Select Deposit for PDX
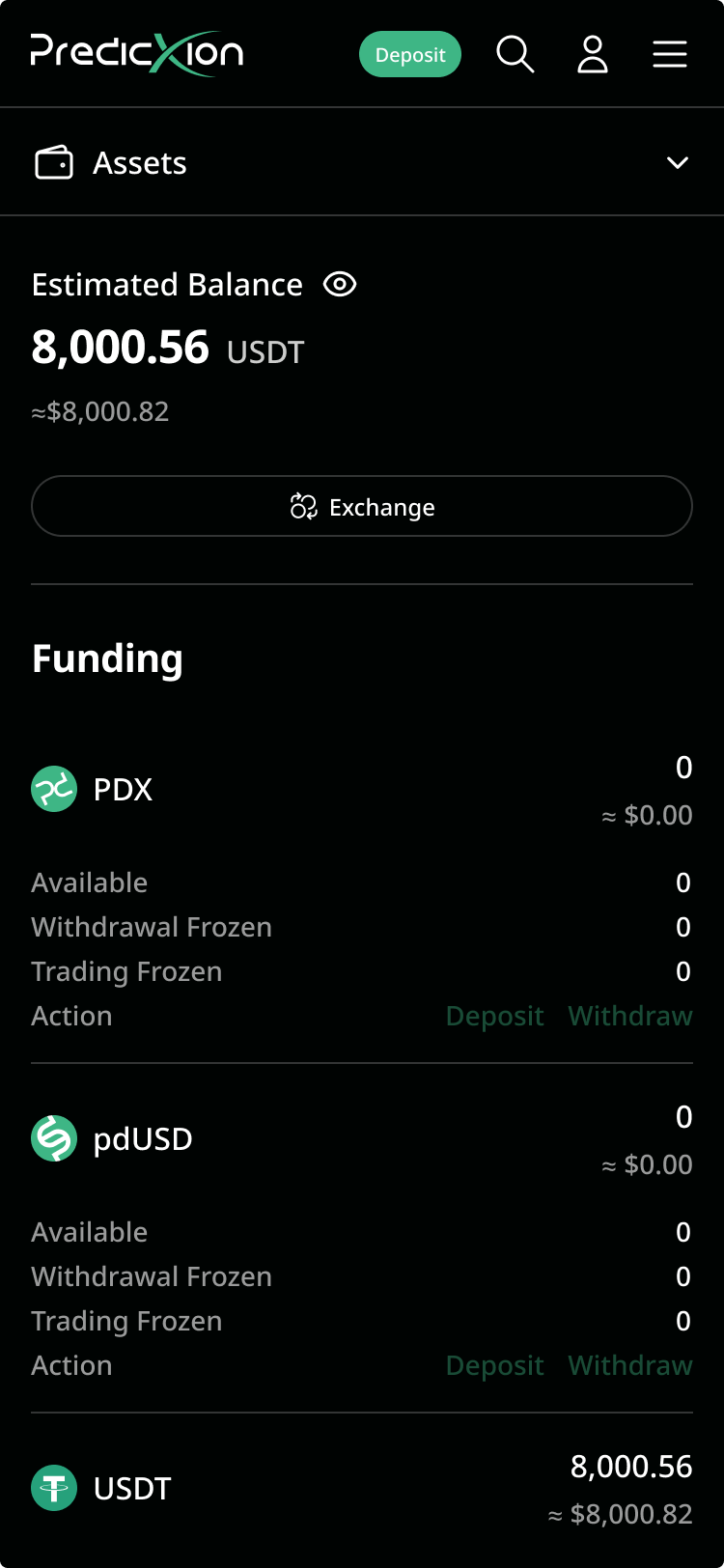 495,1016
